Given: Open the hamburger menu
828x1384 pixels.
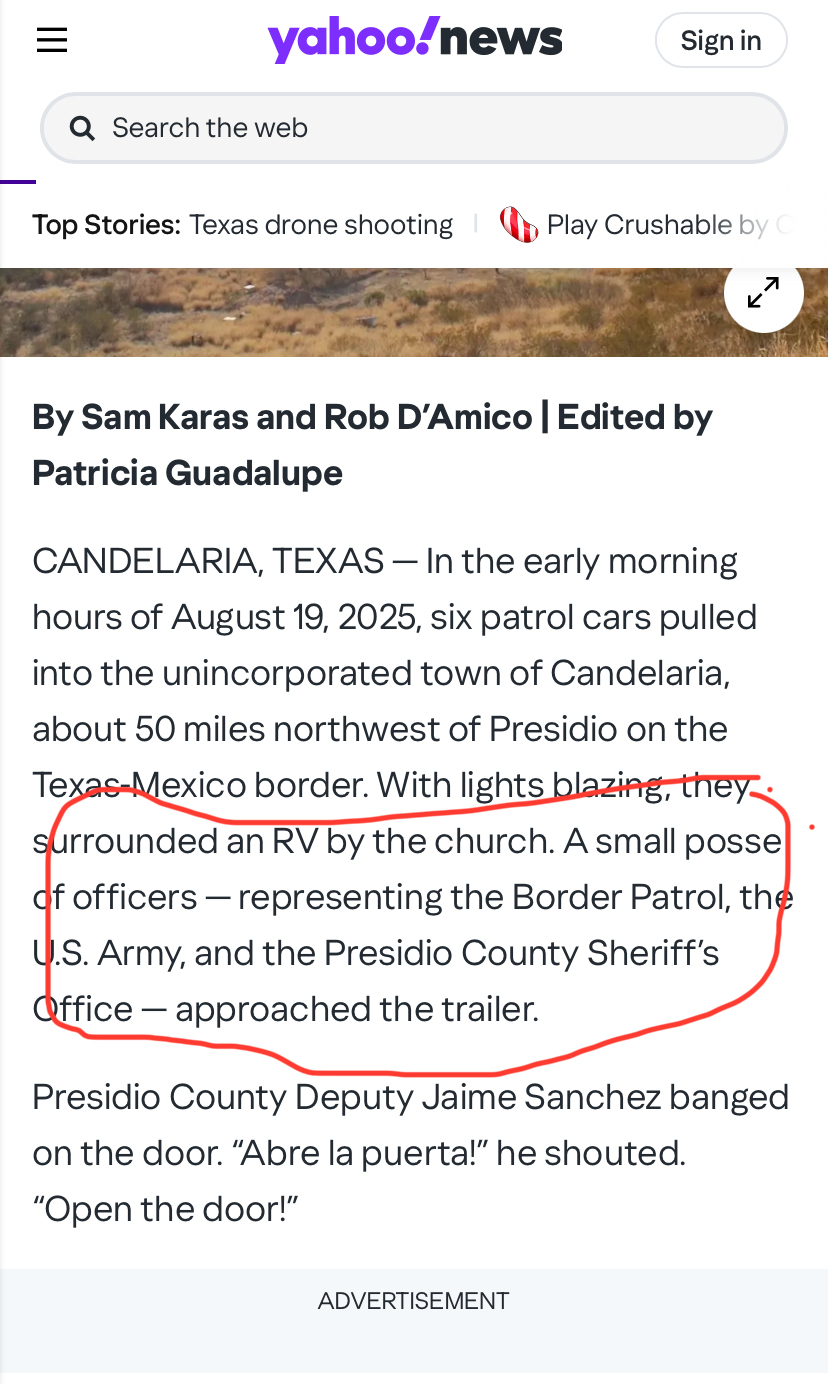Looking at the screenshot, I should pos(52,40).
